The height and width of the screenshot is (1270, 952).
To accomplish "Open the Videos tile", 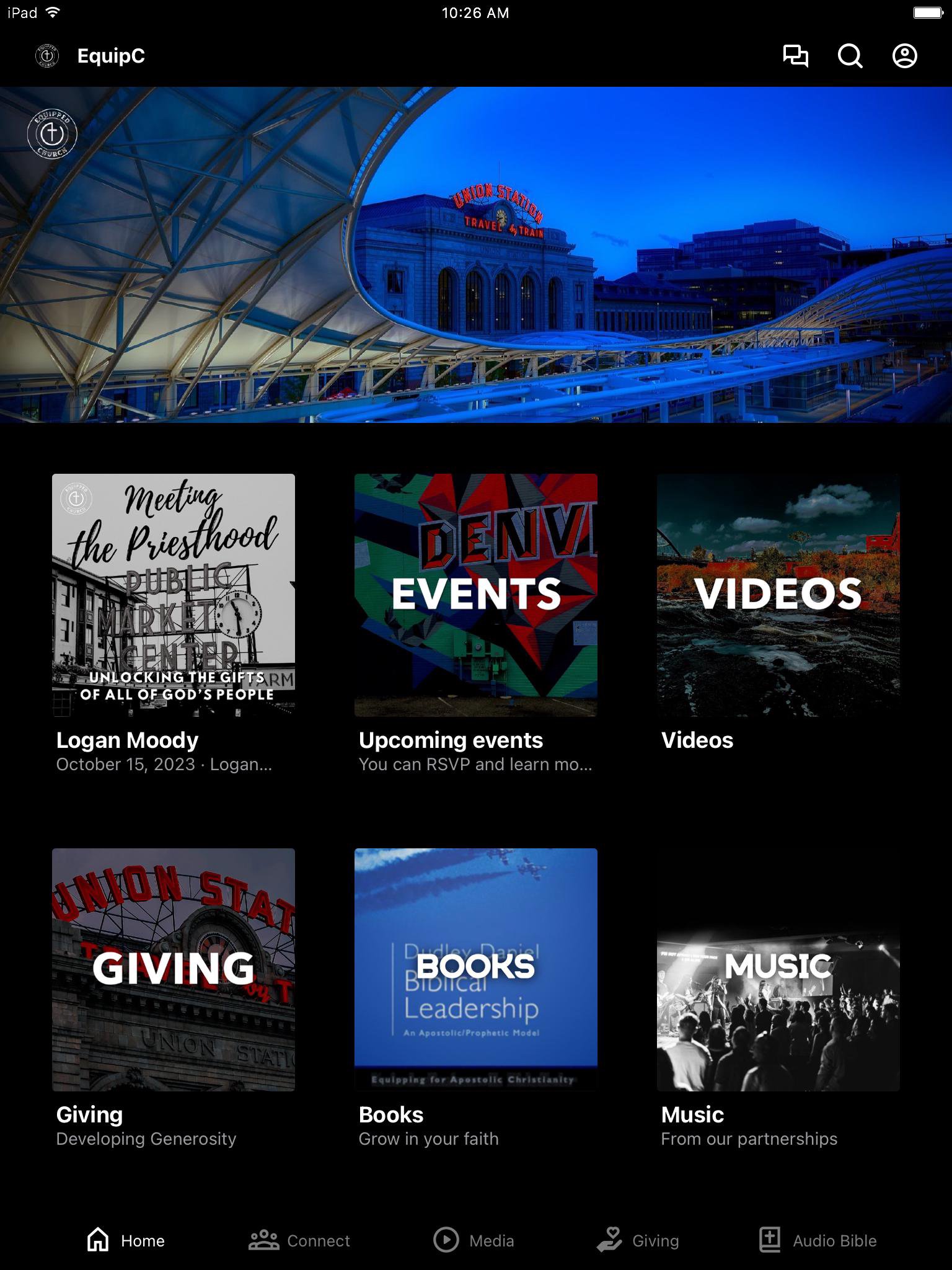I will (x=778, y=595).
